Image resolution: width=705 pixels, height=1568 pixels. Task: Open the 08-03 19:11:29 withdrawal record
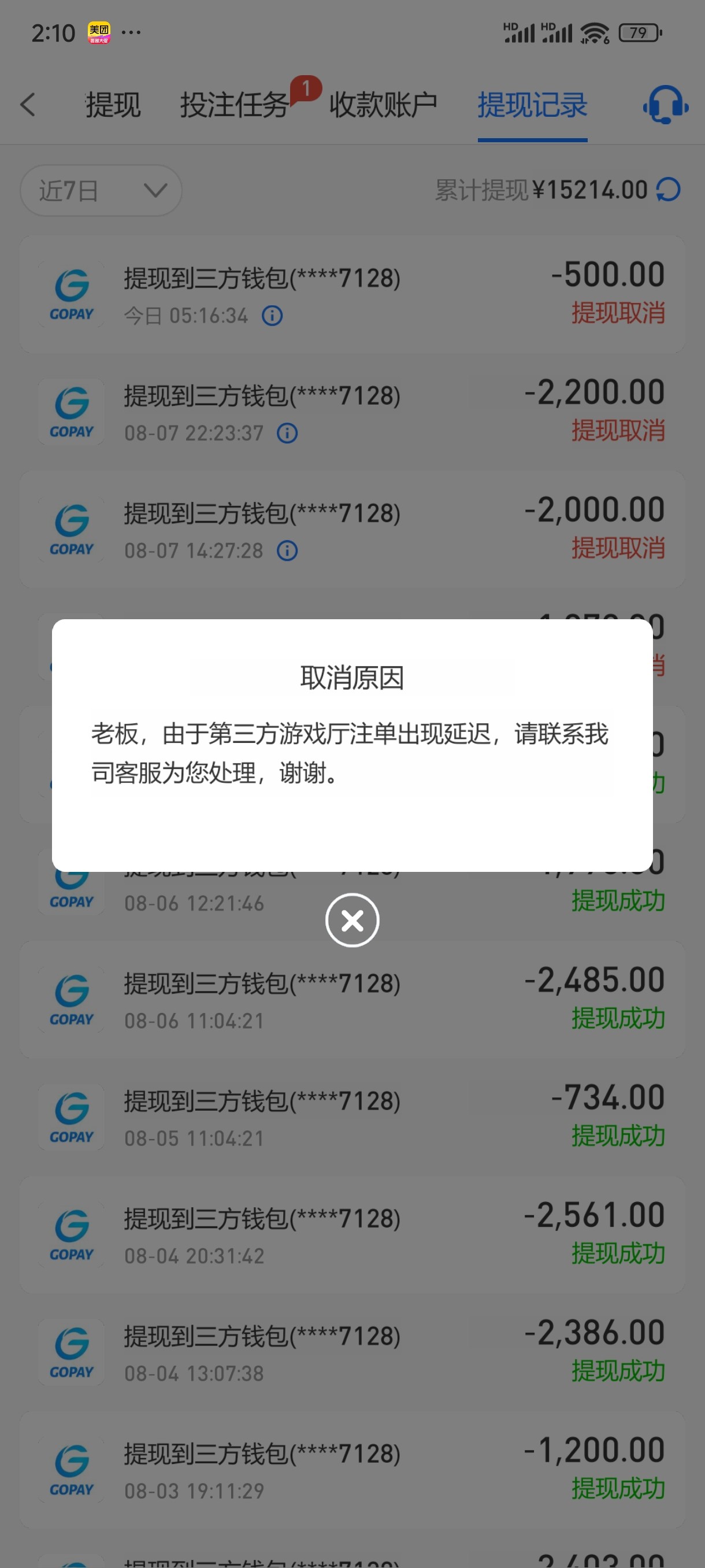pyautogui.click(x=352, y=1469)
